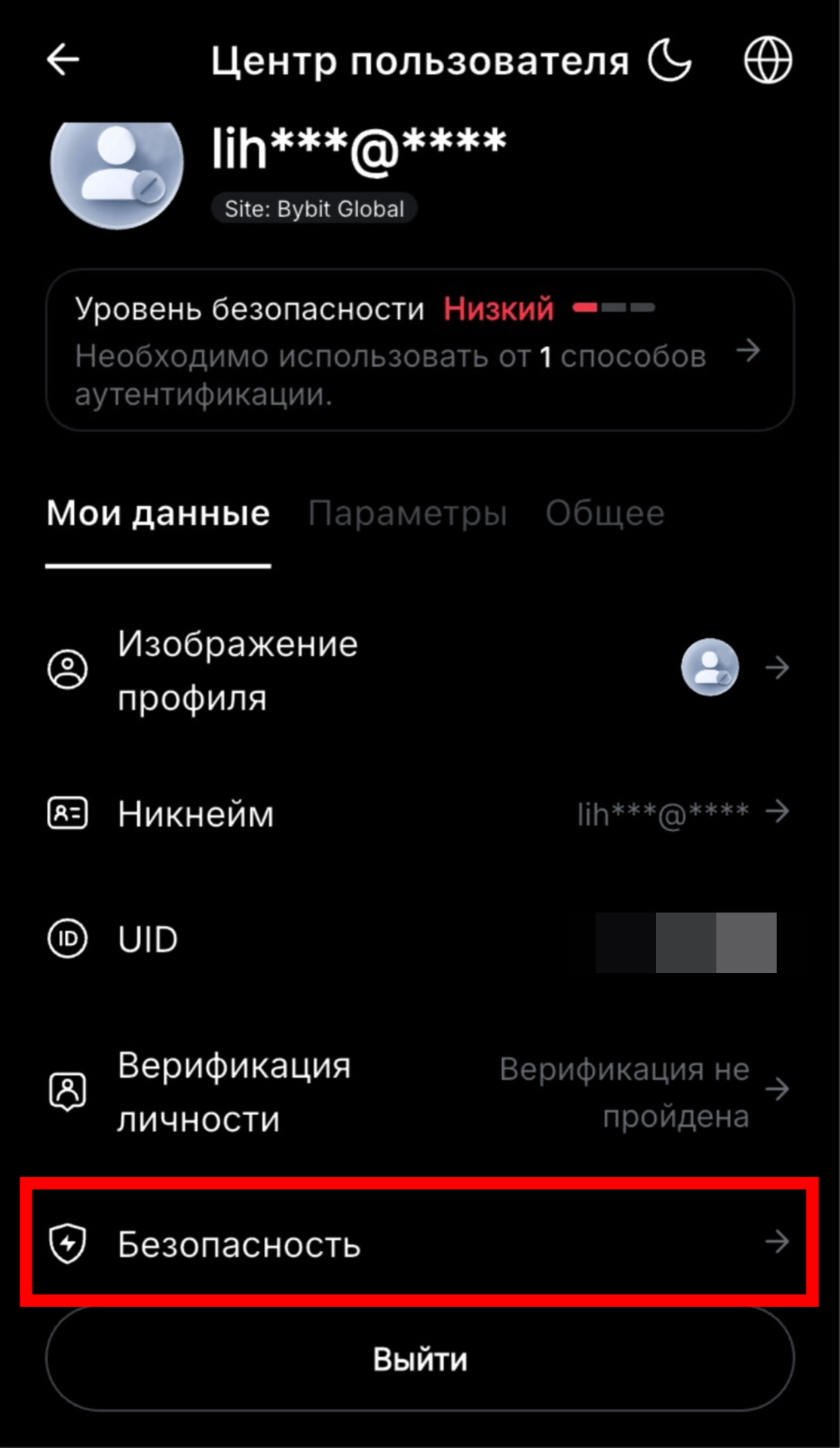840x1448 pixels.
Task: Open the Изображение профиля row
Action: tap(419, 669)
